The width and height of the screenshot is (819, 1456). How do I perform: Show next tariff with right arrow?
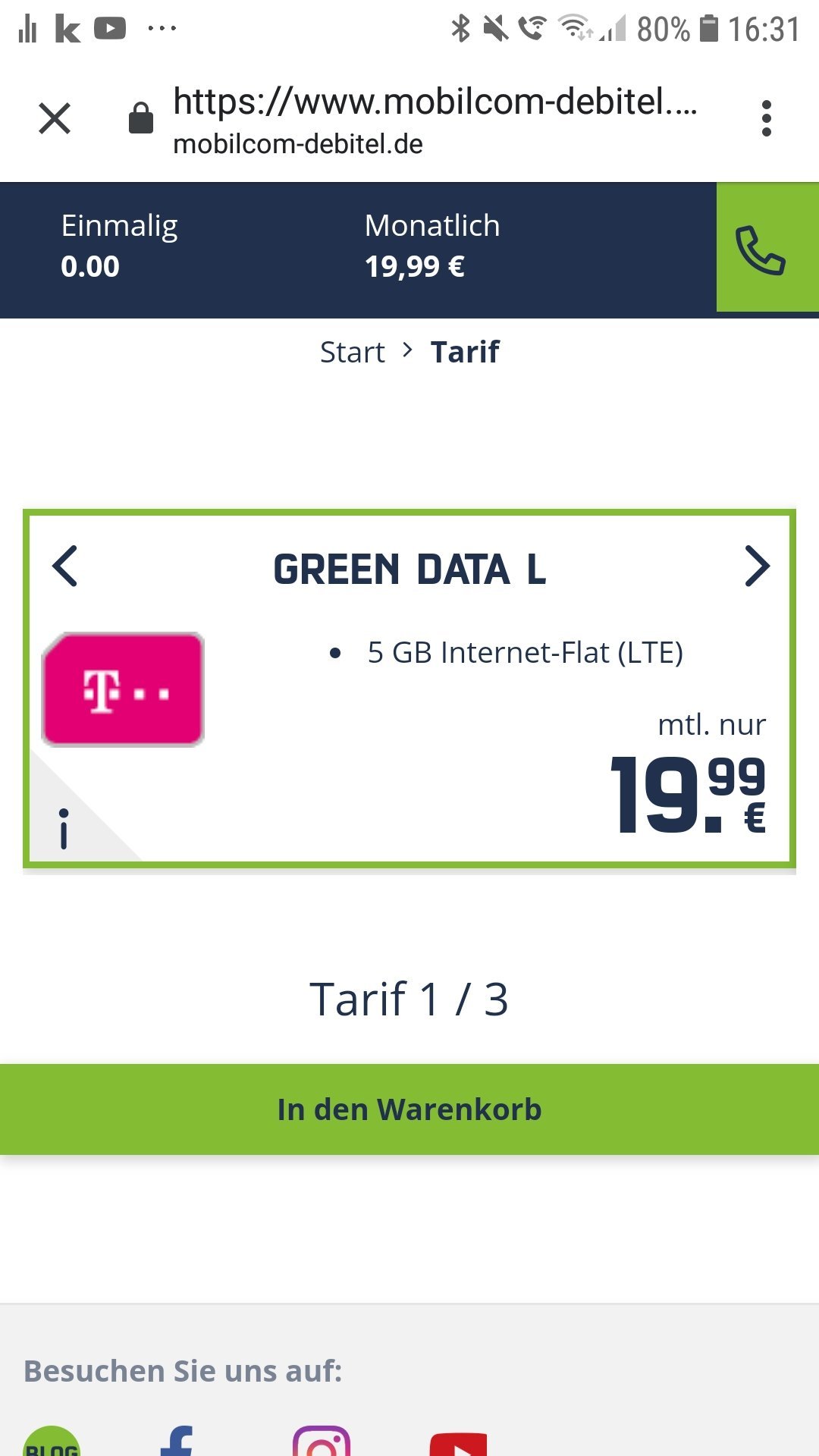click(756, 566)
